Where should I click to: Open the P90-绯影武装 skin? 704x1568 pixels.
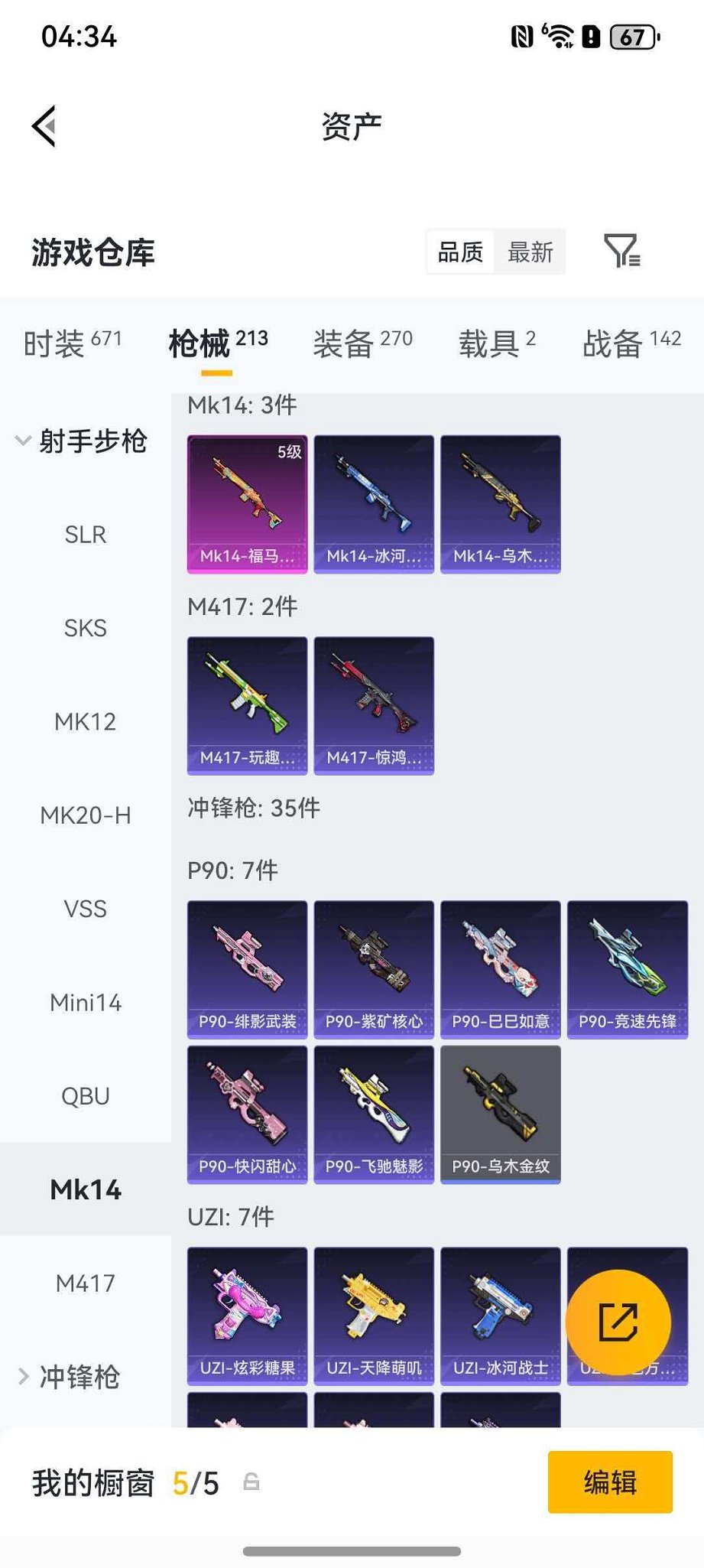247,968
